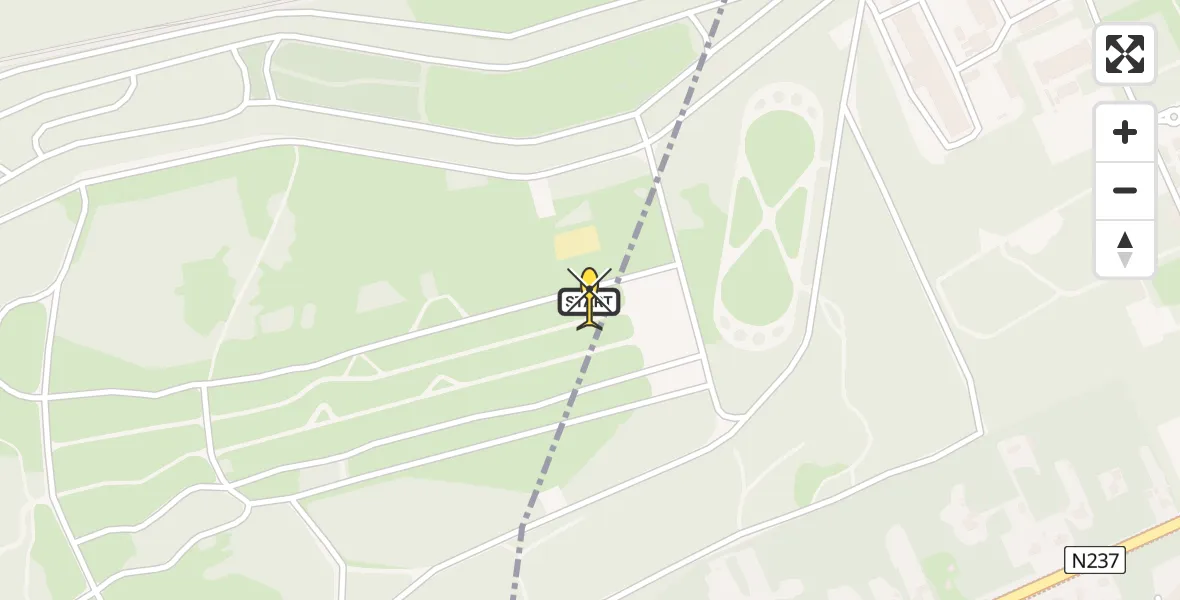The width and height of the screenshot is (1180, 600).
Task: Tap the helicopter start marker
Action: click(x=589, y=299)
